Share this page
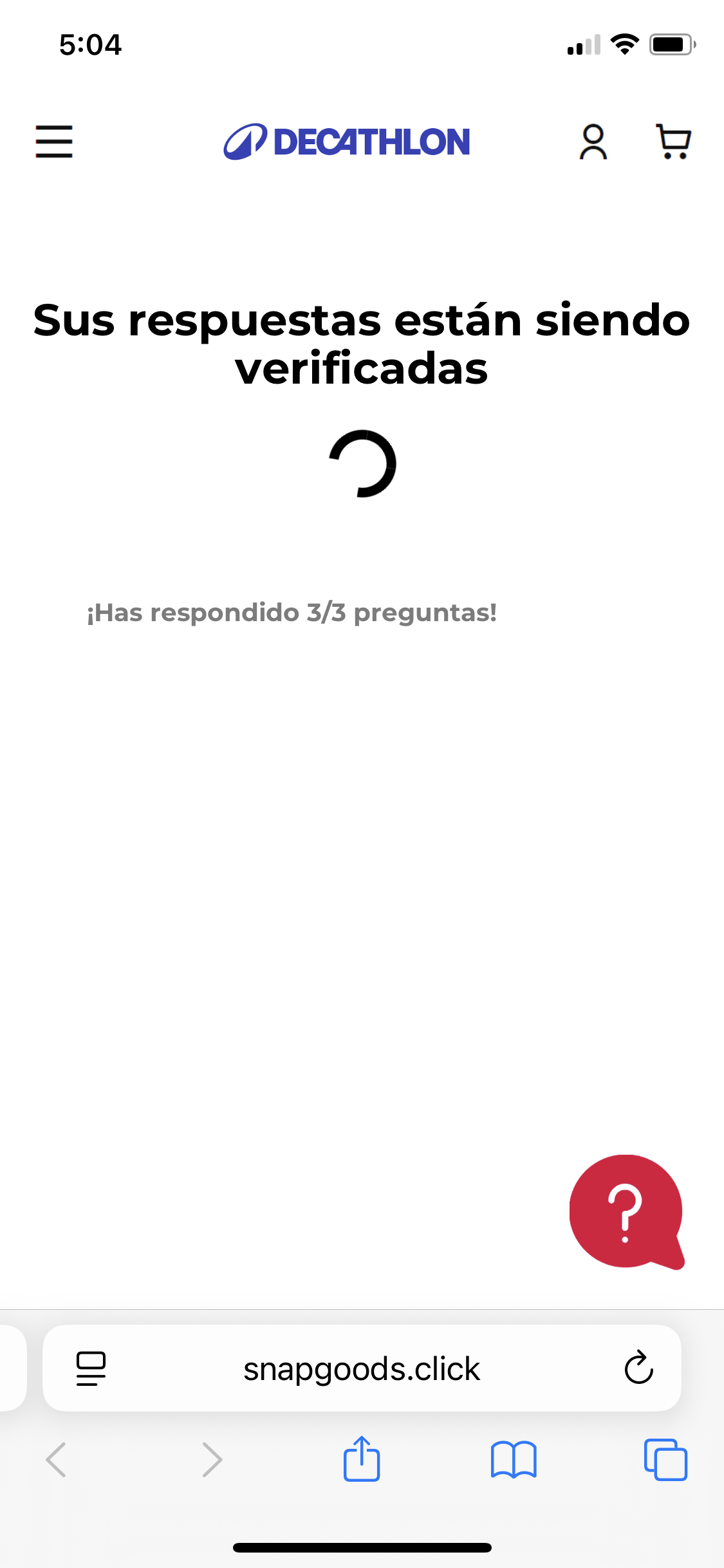Image resolution: width=724 pixels, height=1568 pixels. pyautogui.click(x=362, y=1459)
